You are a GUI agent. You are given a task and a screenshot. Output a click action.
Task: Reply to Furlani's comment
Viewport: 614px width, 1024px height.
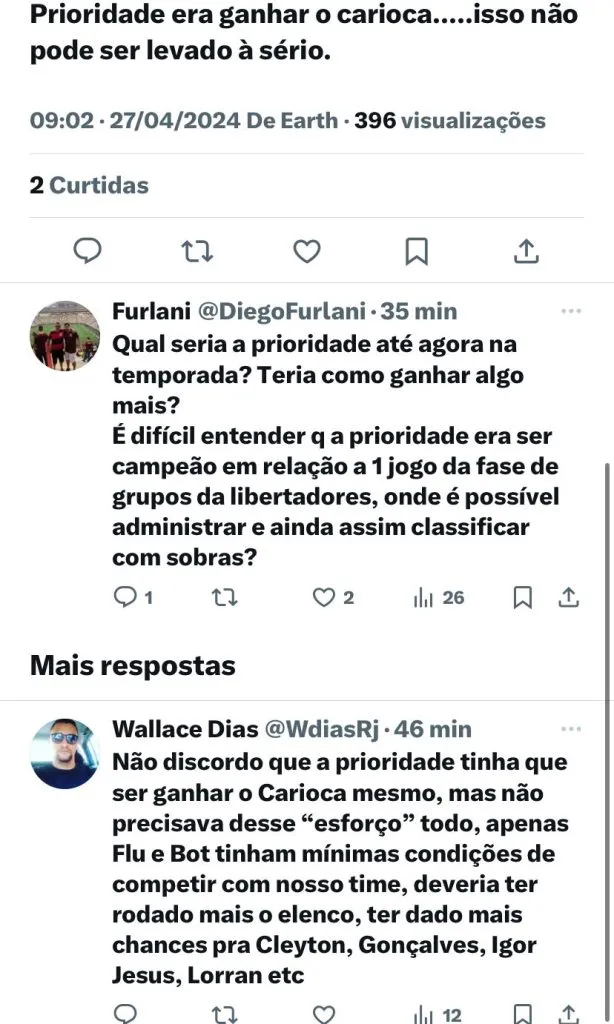coord(124,597)
